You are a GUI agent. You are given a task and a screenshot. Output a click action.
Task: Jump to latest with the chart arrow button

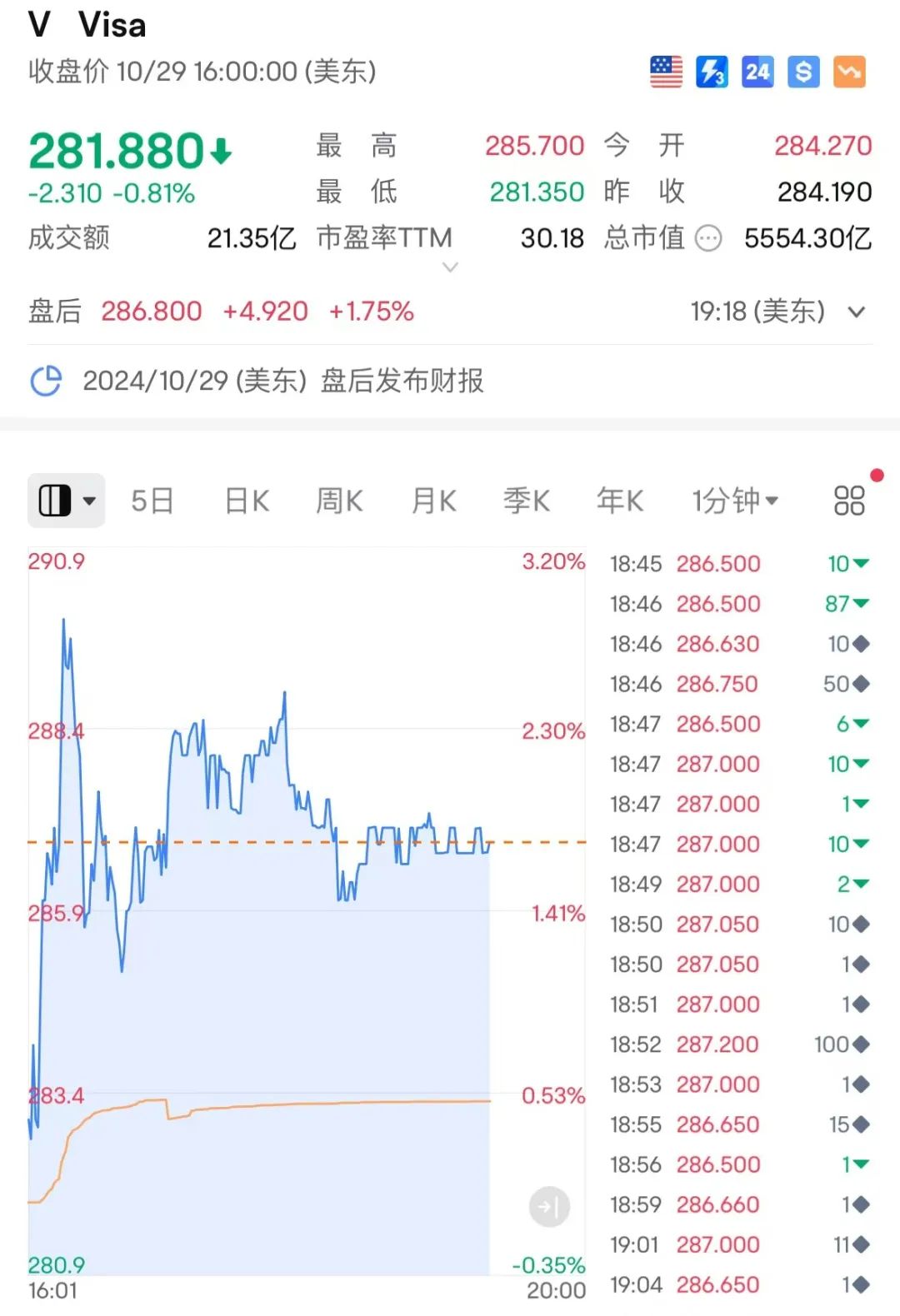[549, 1206]
